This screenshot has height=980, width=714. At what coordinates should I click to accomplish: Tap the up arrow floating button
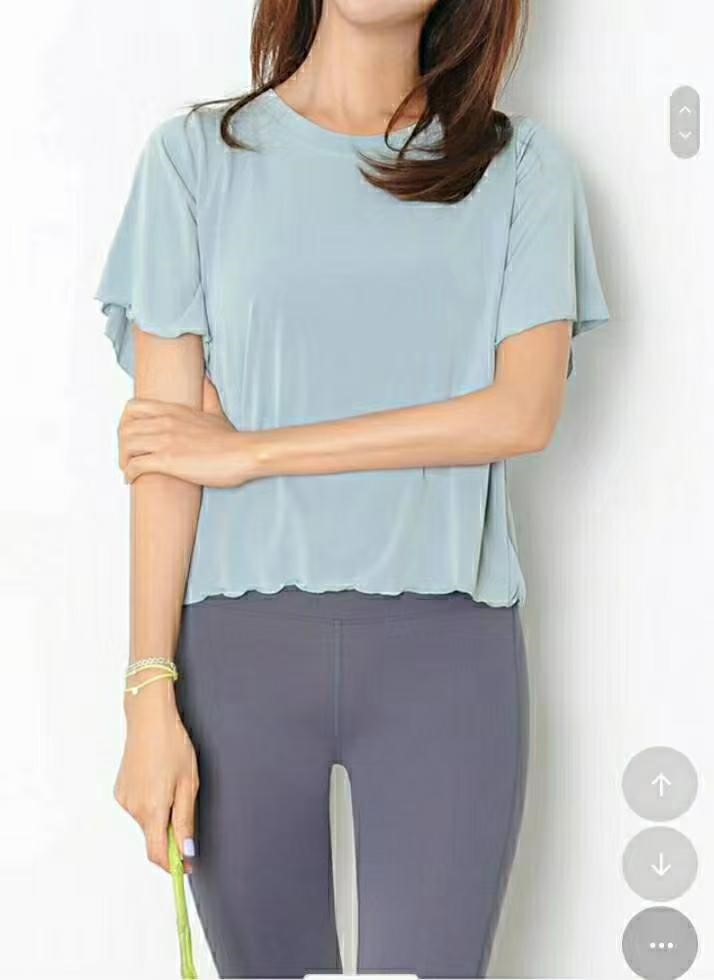tap(660, 785)
